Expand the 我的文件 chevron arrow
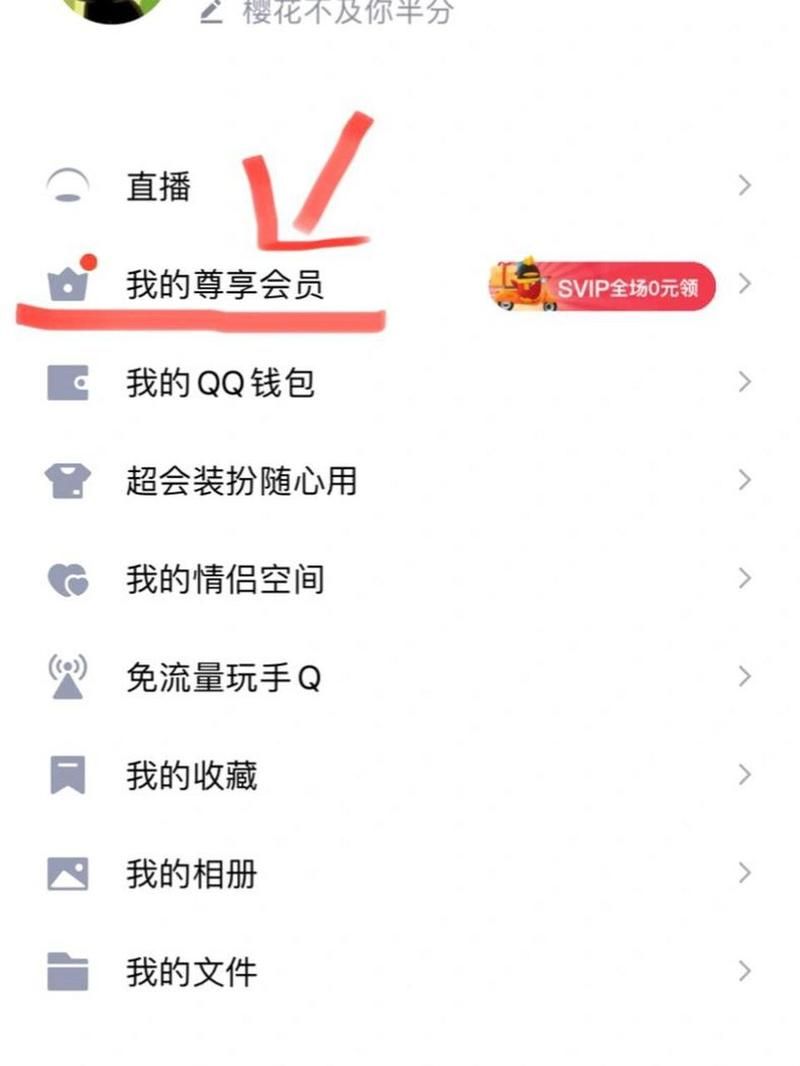The height and width of the screenshot is (1066, 800). coord(744,968)
